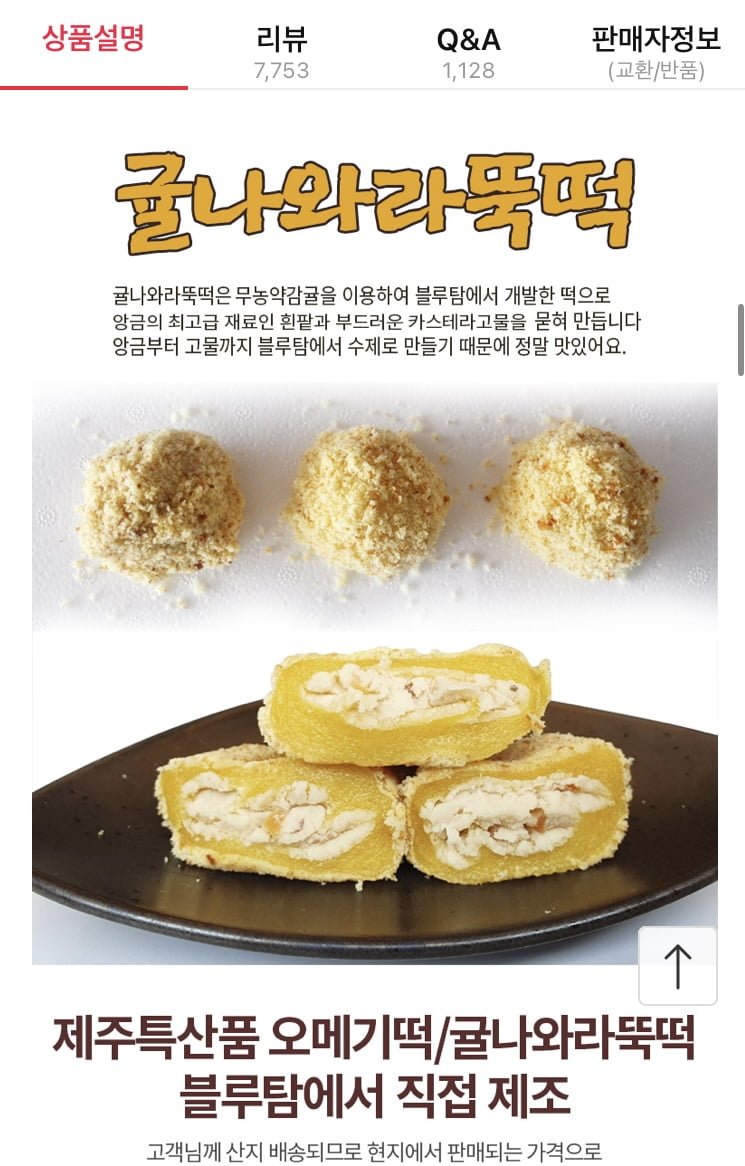
Task: Tap the scroll-to-top arrow button
Action: [x=677, y=965]
